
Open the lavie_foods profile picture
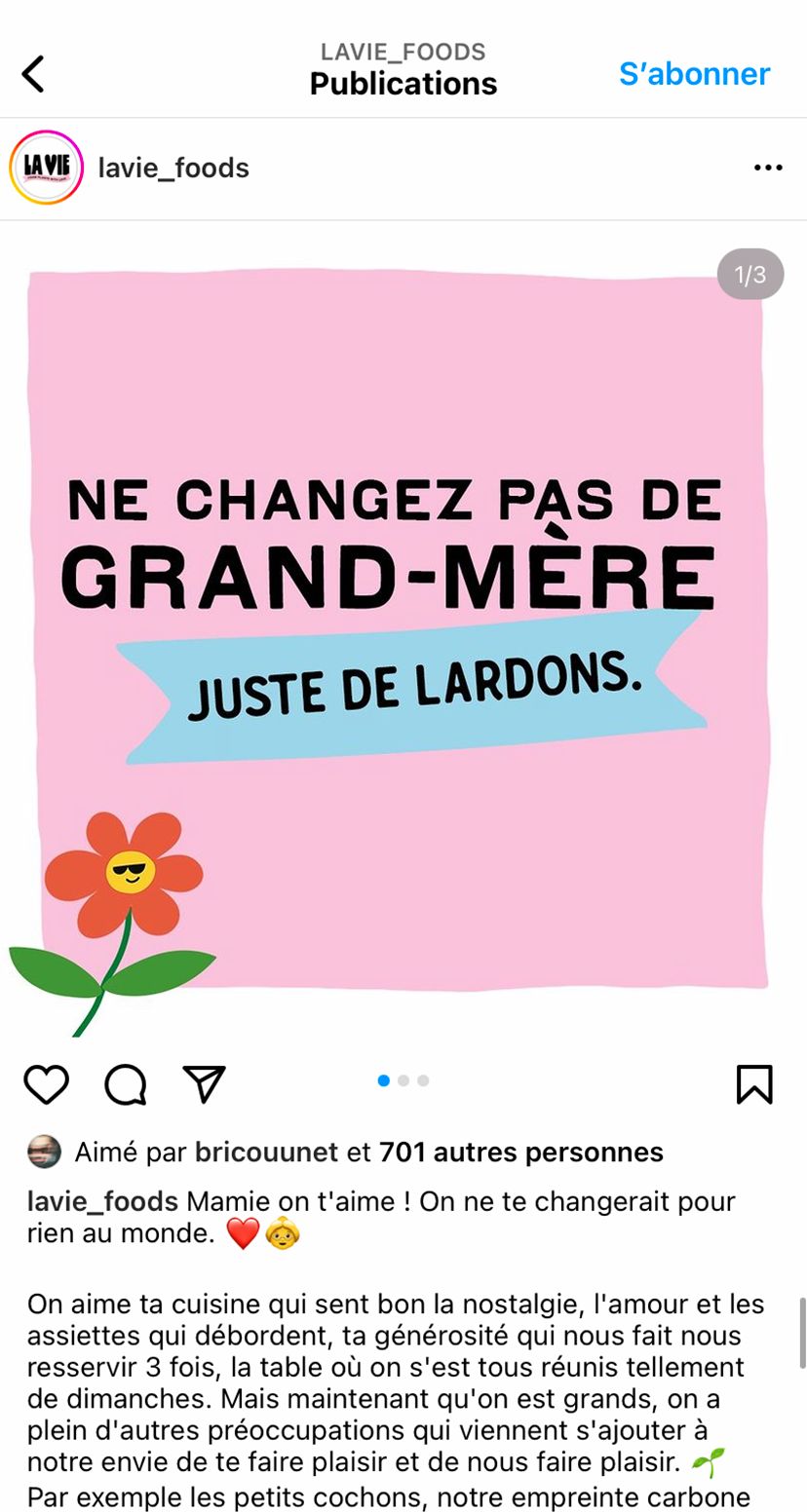pyautogui.click(x=46, y=168)
